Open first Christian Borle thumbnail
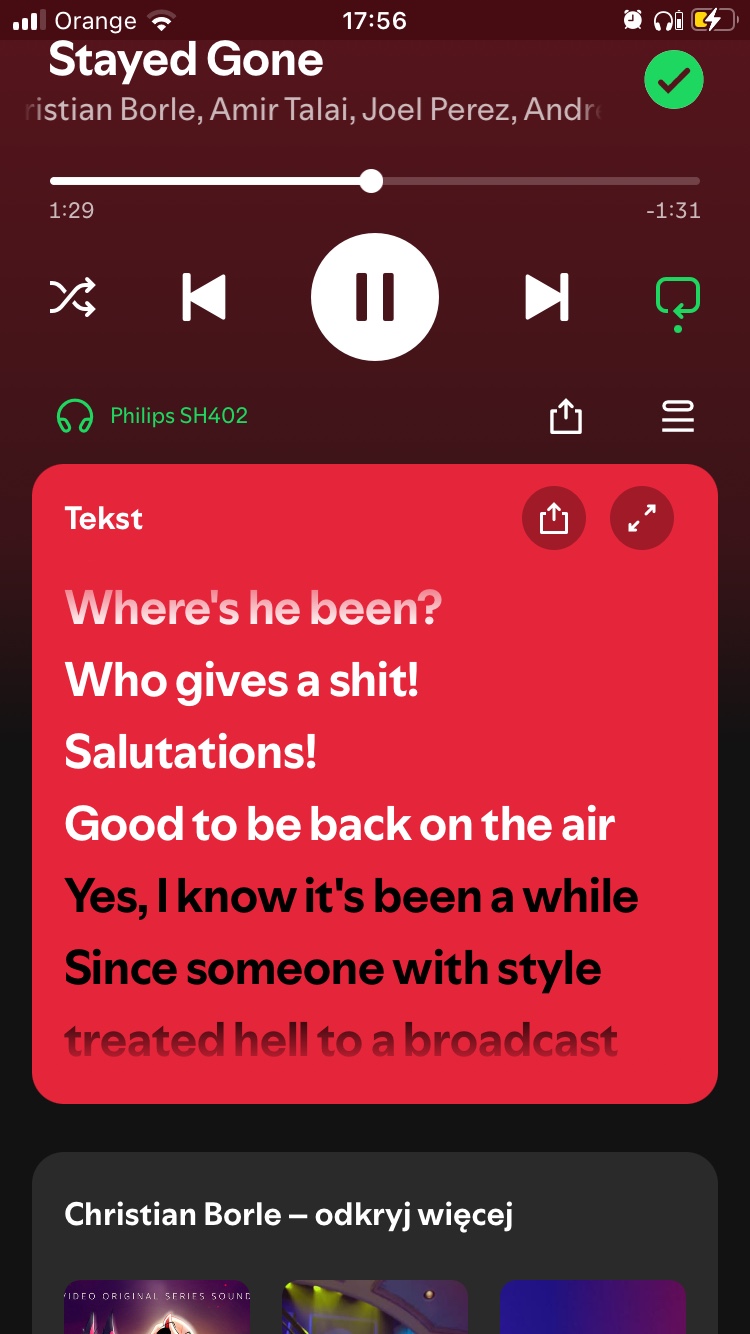This screenshot has width=750, height=1334. [x=157, y=1306]
